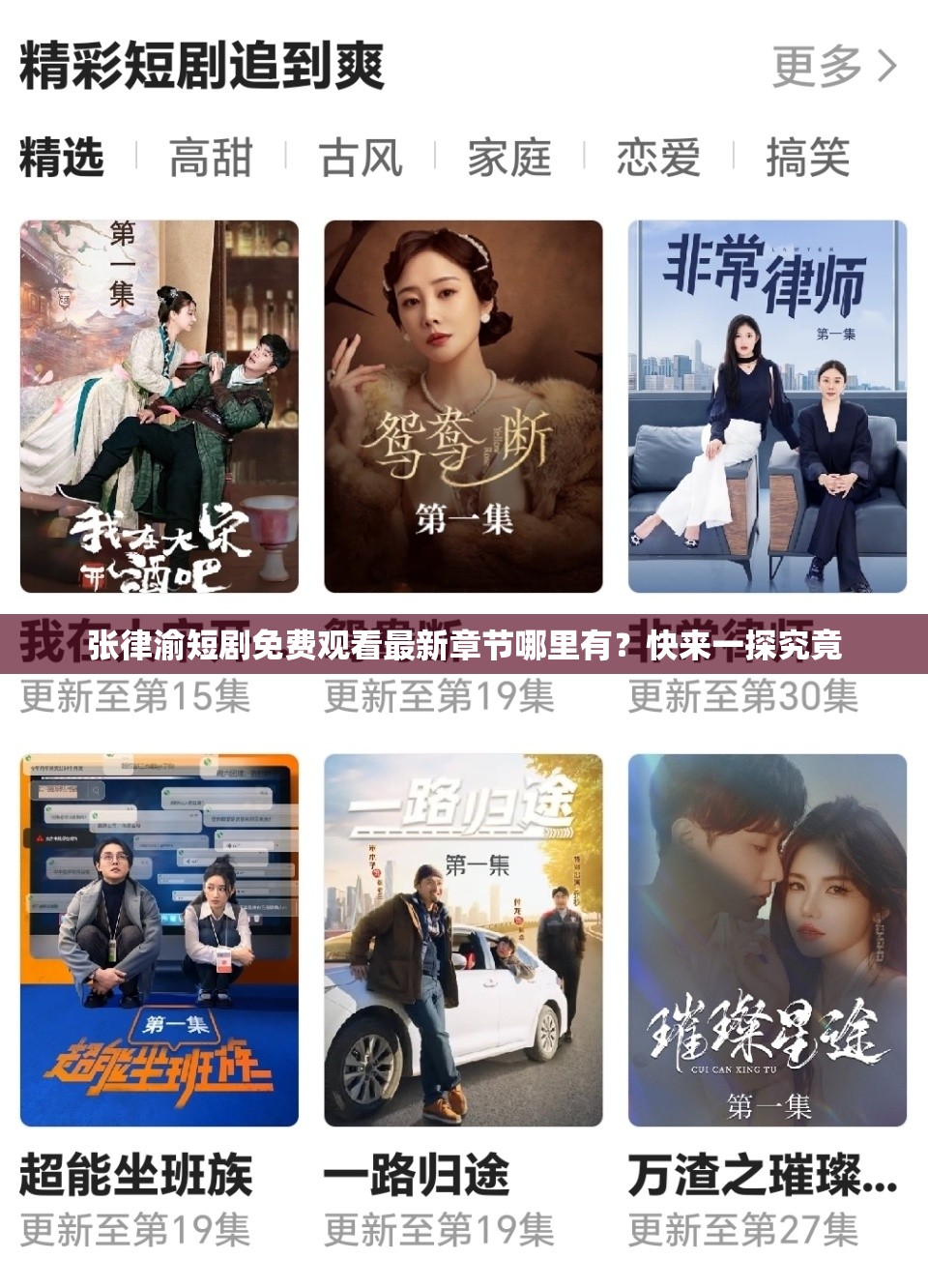
Task: Switch to the 恋爱 tab
Action: tap(658, 158)
